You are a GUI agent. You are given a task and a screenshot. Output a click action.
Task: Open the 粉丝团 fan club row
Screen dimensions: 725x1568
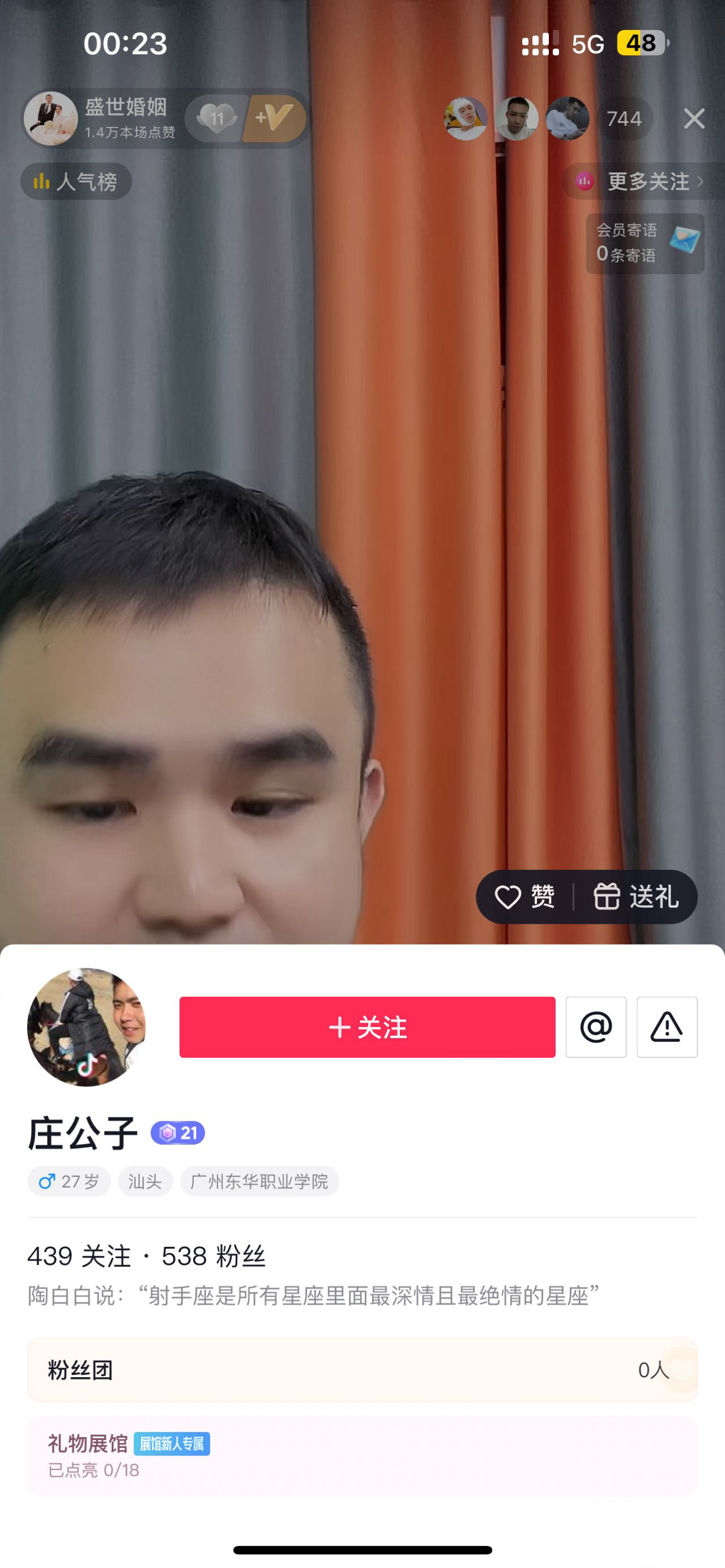362,1370
